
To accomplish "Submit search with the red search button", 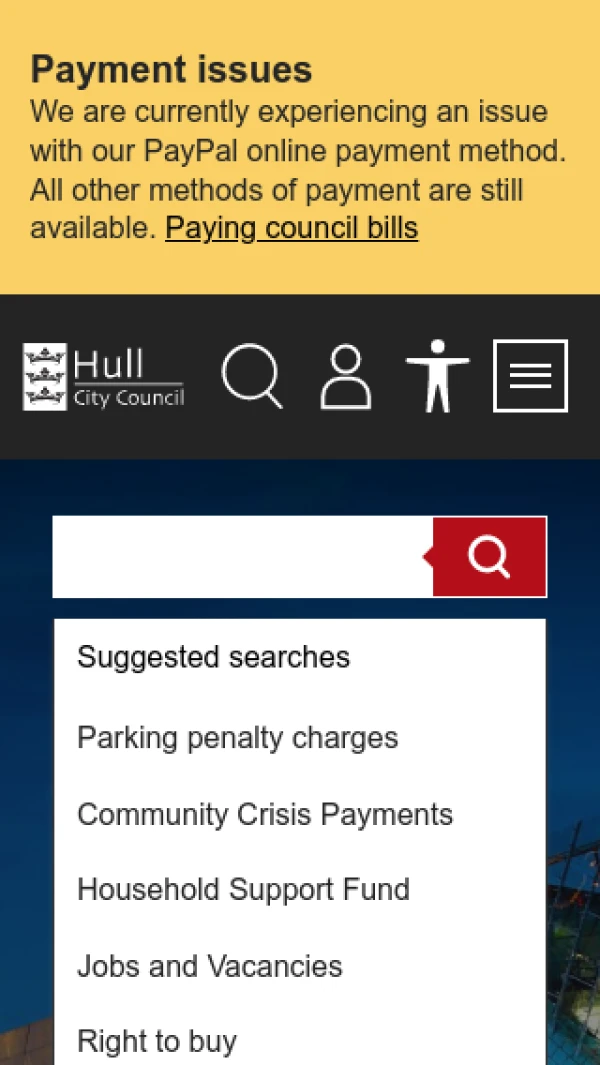I will coord(490,557).
